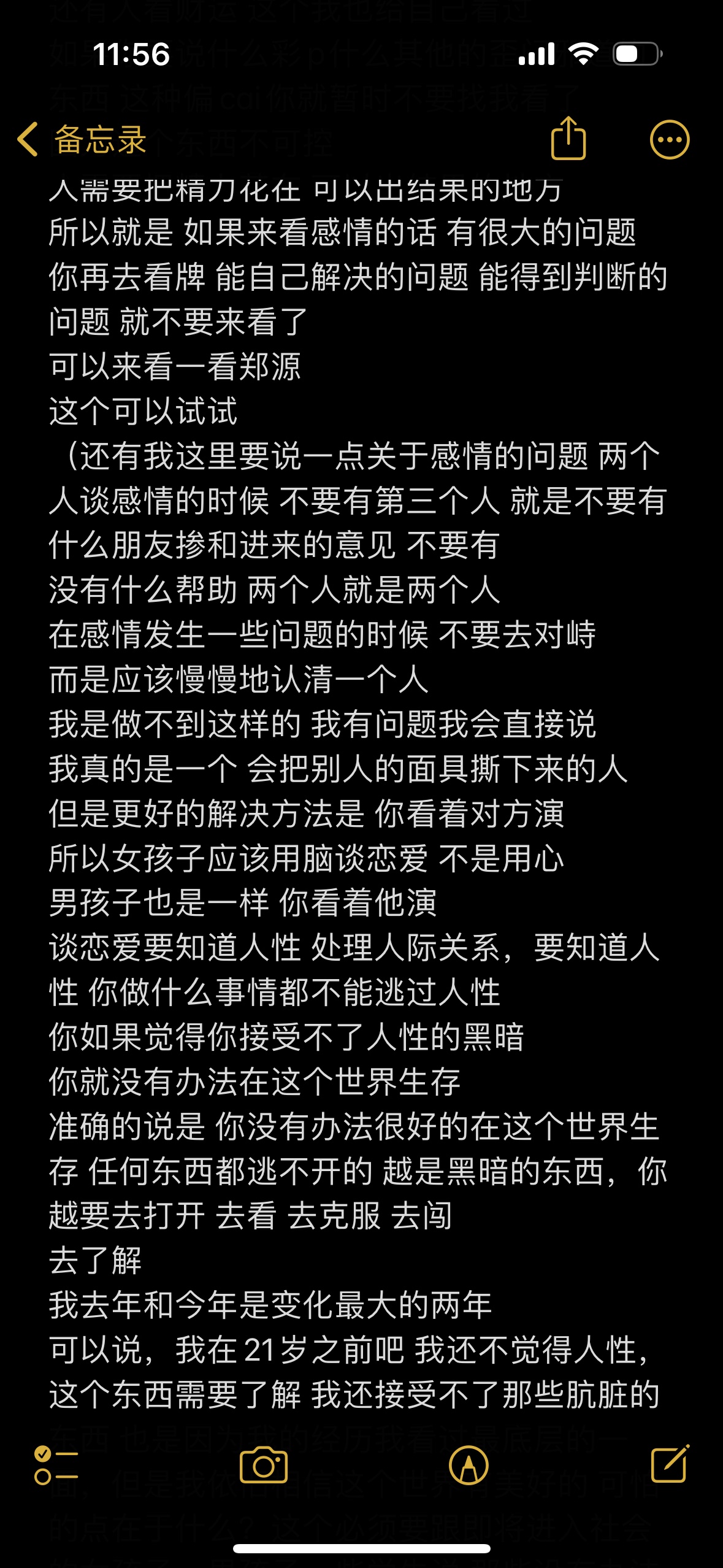Open the more options menu
This screenshot has height=1568, width=723.
click(670, 139)
